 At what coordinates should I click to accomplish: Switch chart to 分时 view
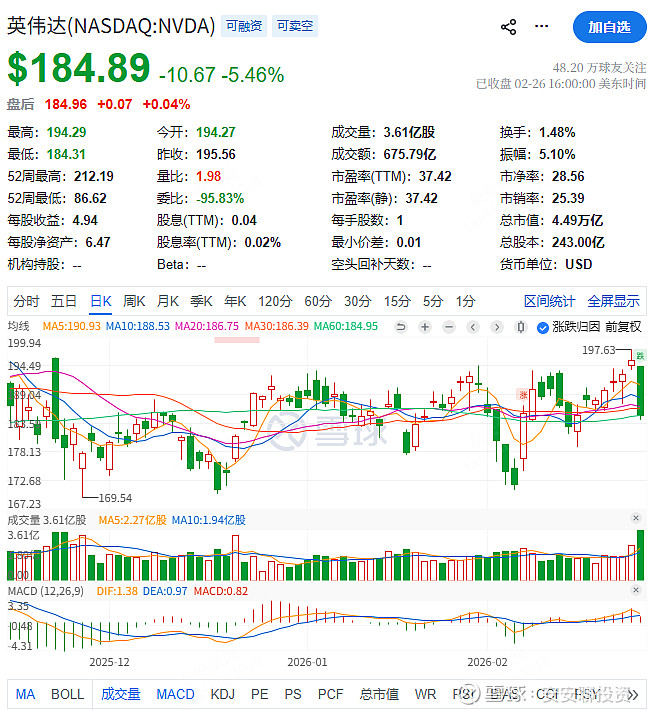pos(27,301)
